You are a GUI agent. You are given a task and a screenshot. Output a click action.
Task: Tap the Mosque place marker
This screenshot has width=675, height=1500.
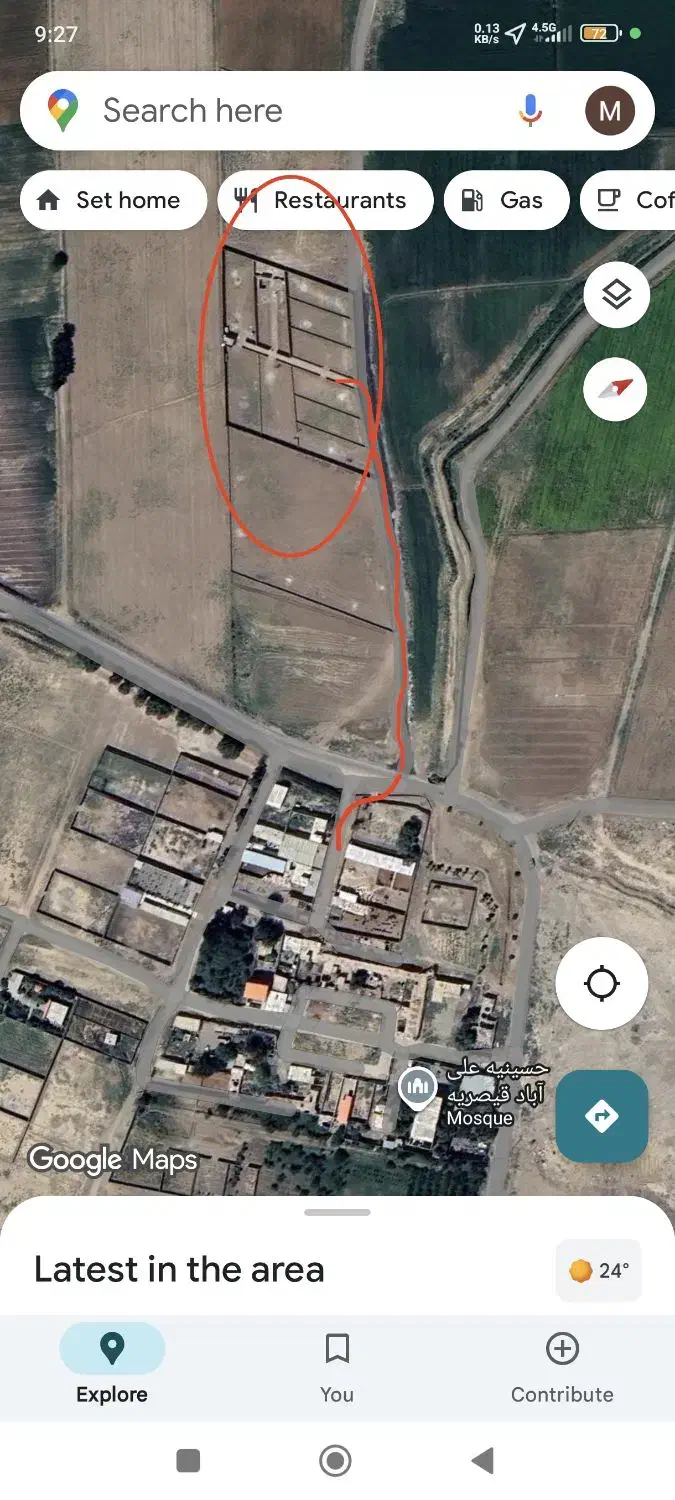click(x=416, y=1087)
